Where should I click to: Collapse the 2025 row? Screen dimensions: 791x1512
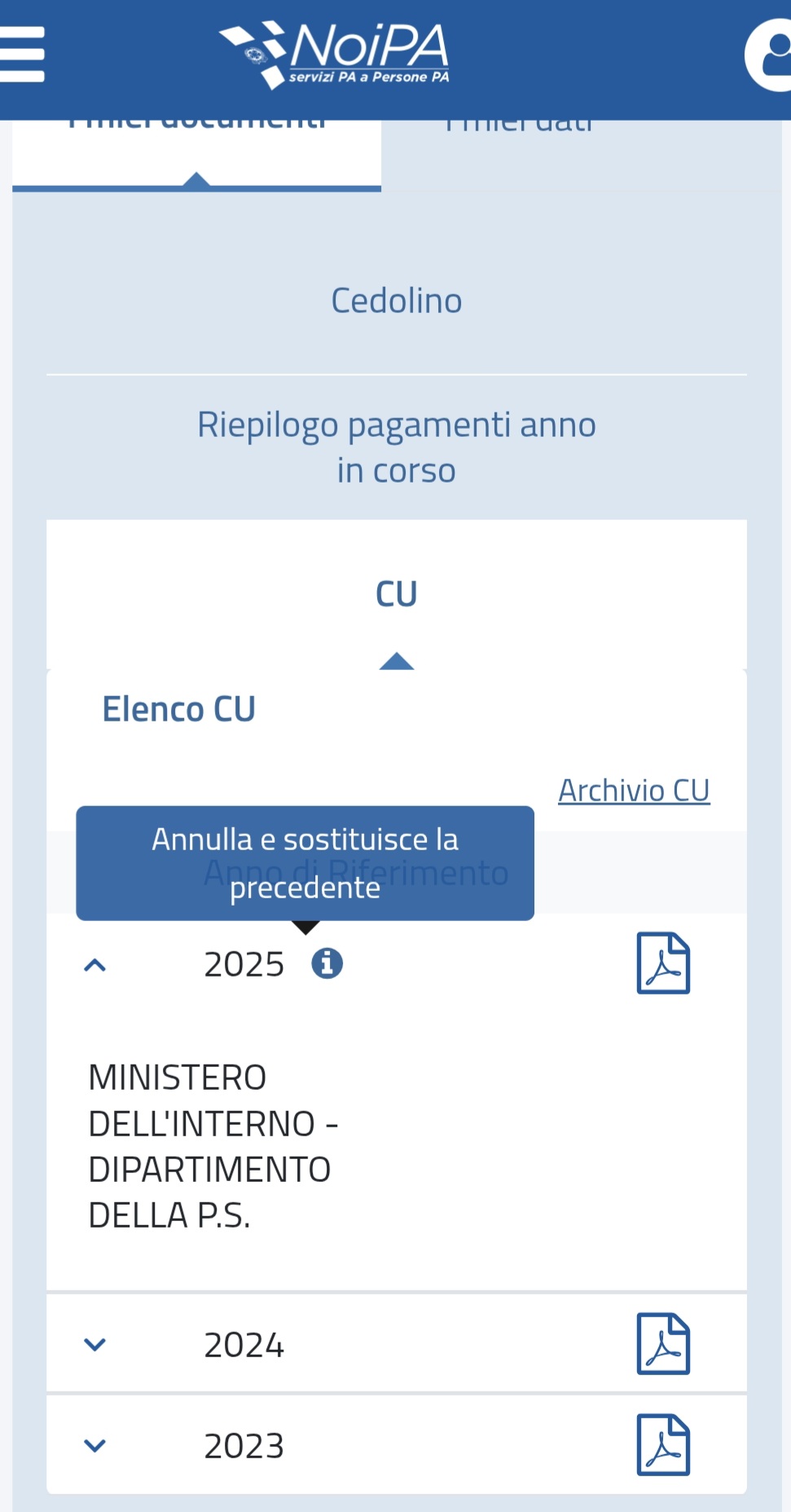95,966
